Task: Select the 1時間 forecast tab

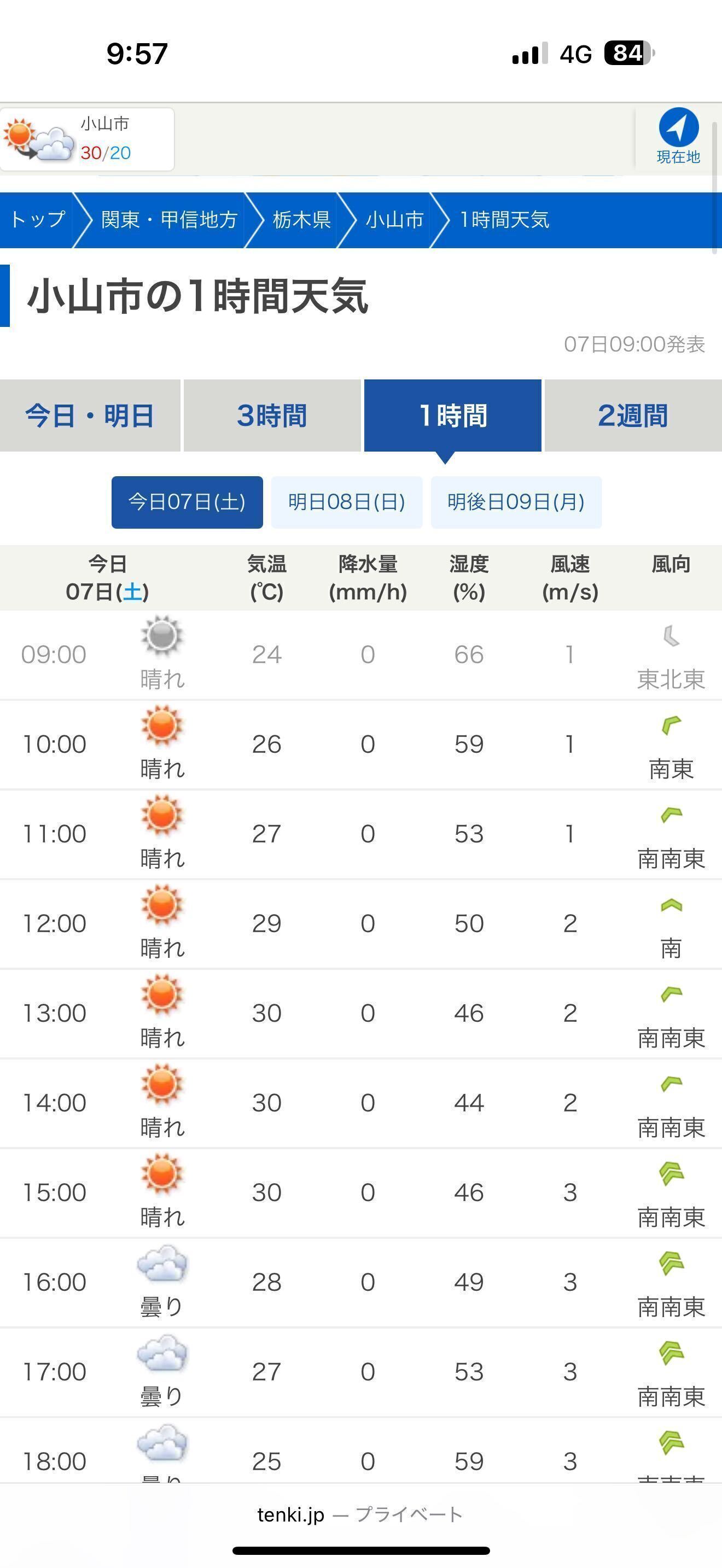Action: coord(453,416)
